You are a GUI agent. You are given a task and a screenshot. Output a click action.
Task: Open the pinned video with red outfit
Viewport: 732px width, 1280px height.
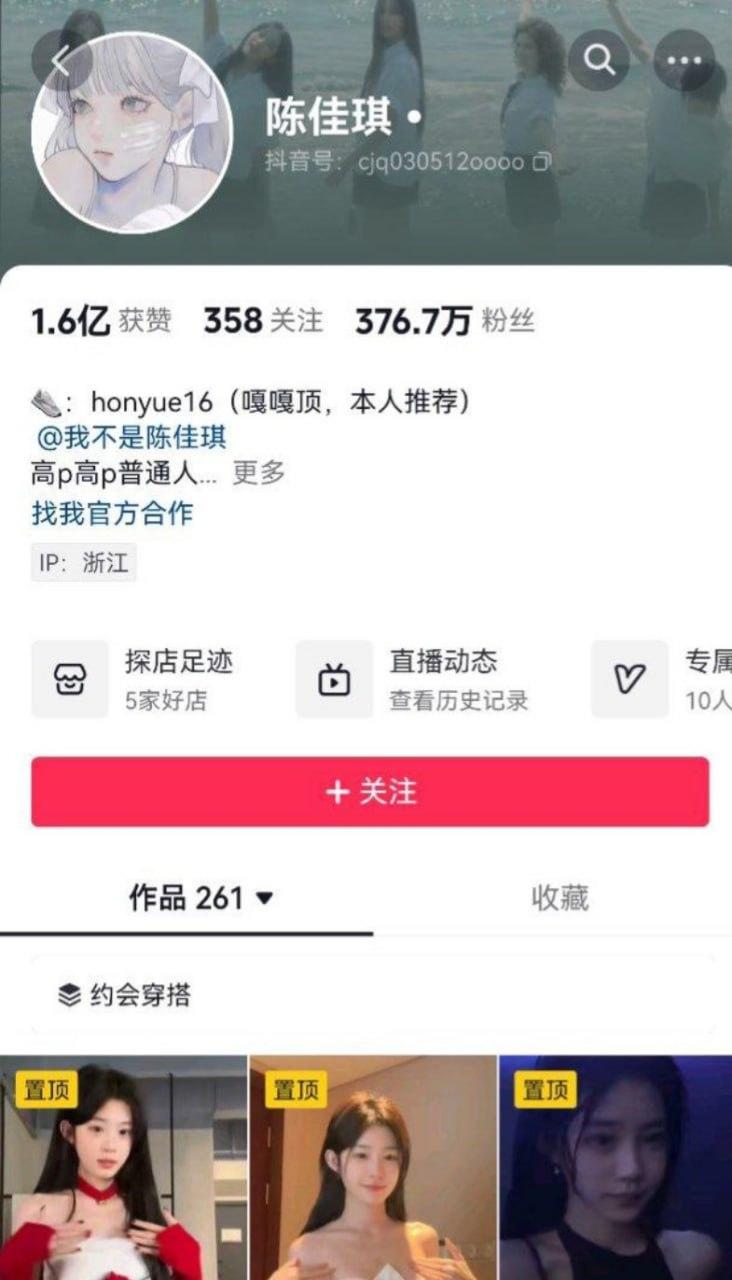(123, 1168)
